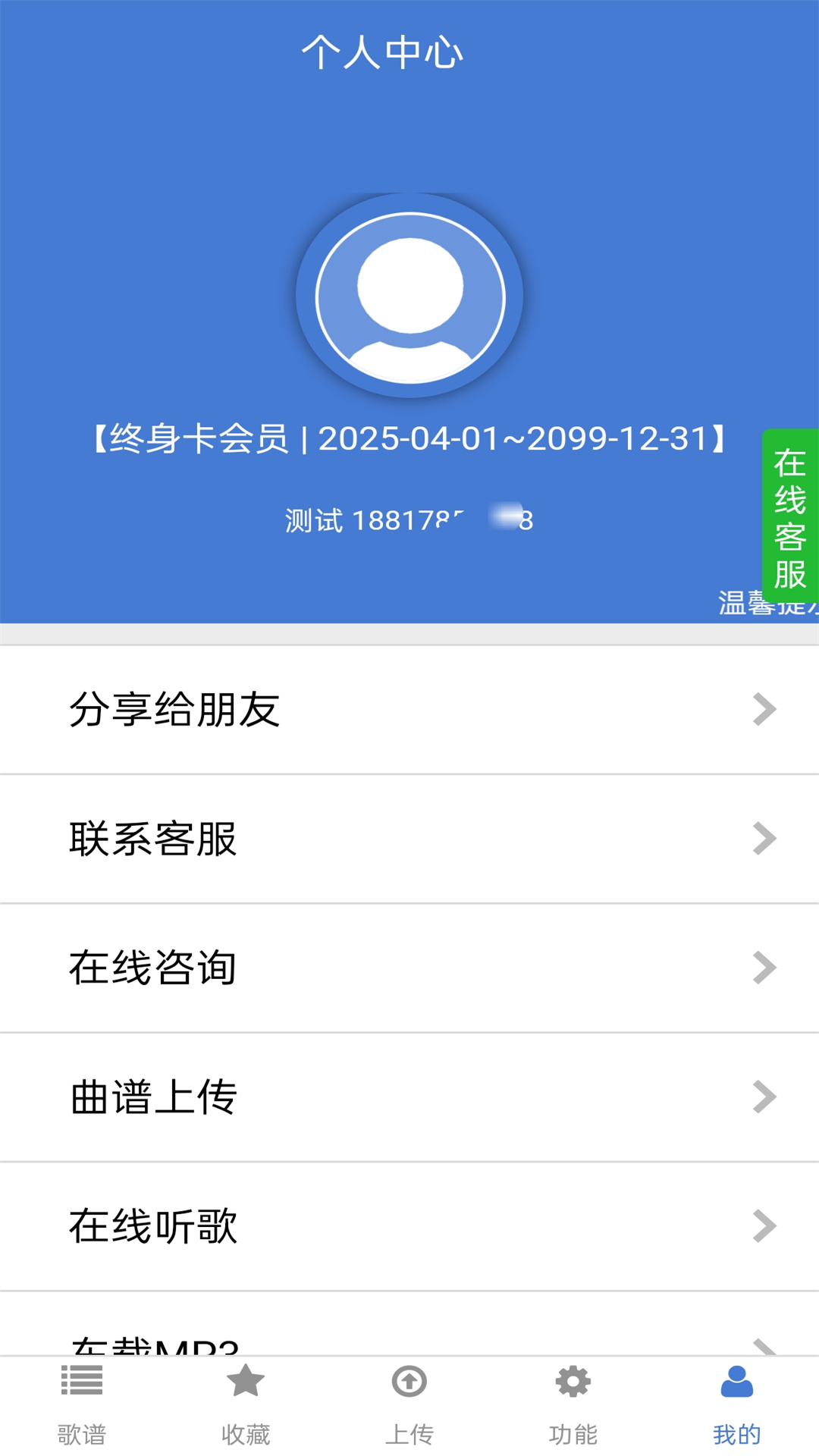Tap the 我的 person icon
Image resolution: width=819 pixels, height=1456 pixels.
(x=736, y=1382)
